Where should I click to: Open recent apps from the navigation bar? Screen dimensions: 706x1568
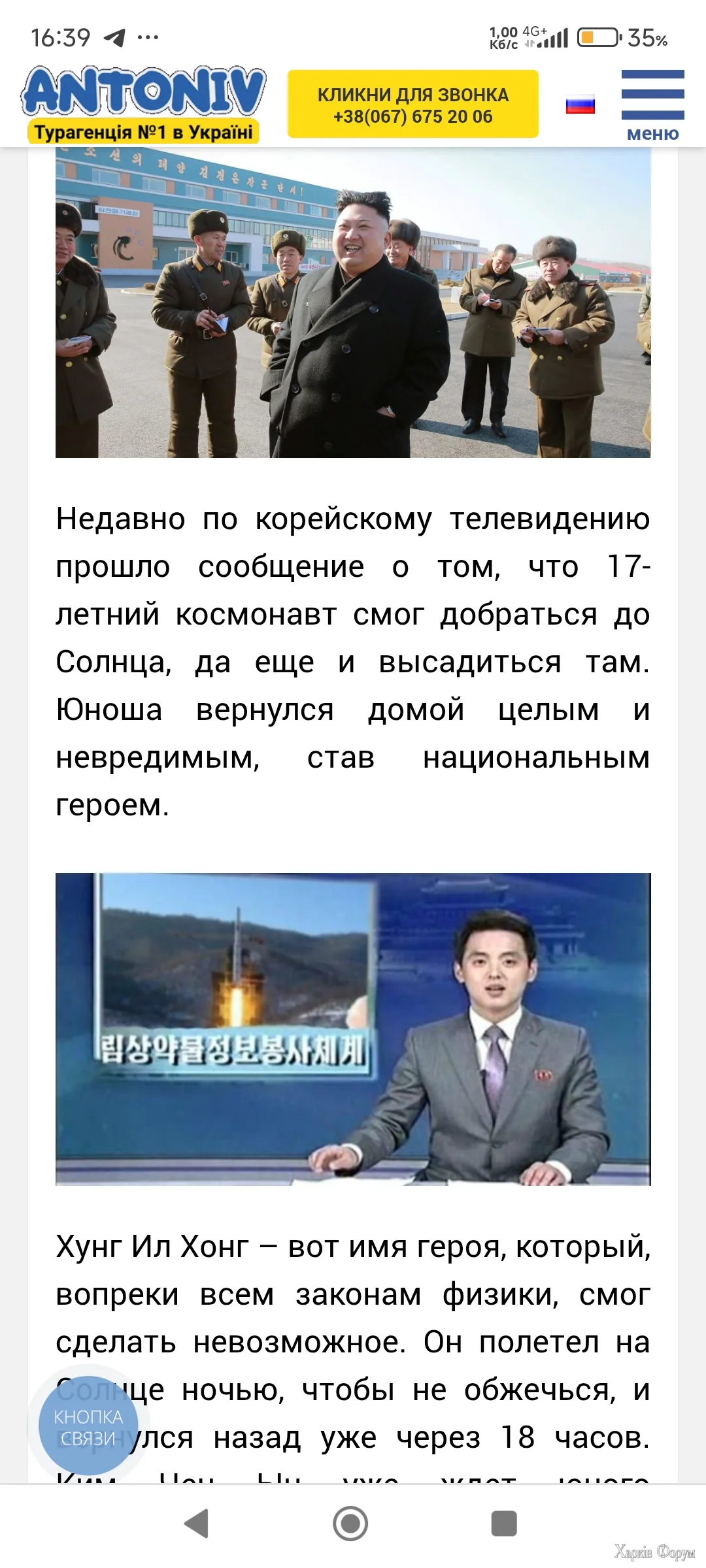tap(504, 1524)
